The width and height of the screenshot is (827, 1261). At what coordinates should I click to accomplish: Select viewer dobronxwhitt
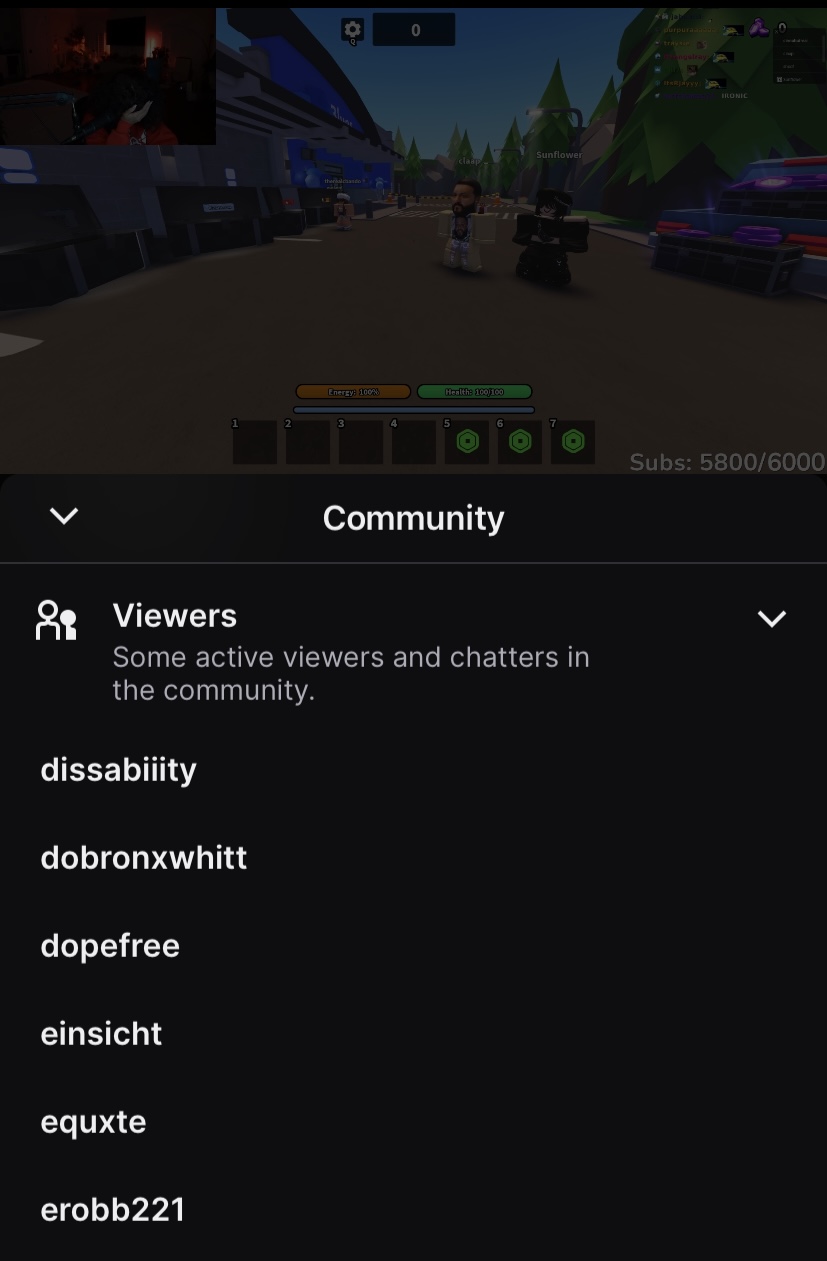click(143, 858)
